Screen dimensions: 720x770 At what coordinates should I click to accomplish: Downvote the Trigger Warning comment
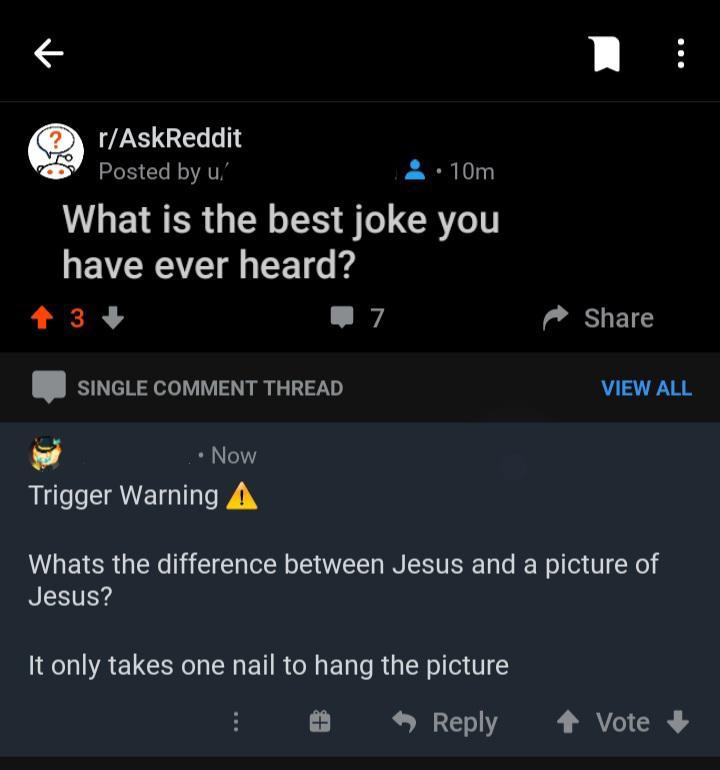(x=679, y=721)
